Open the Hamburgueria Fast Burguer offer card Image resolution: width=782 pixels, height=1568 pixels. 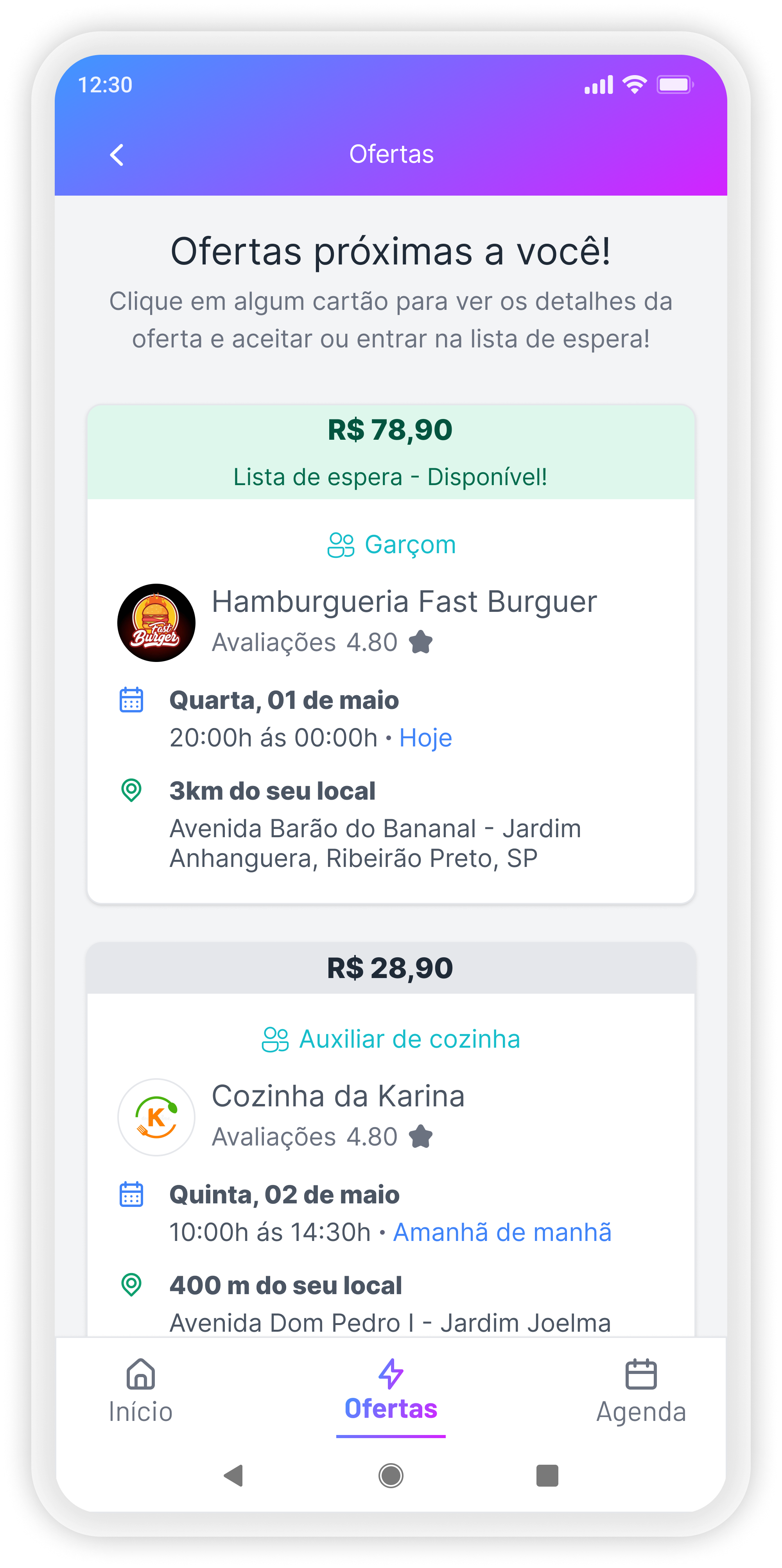[391, 654]
